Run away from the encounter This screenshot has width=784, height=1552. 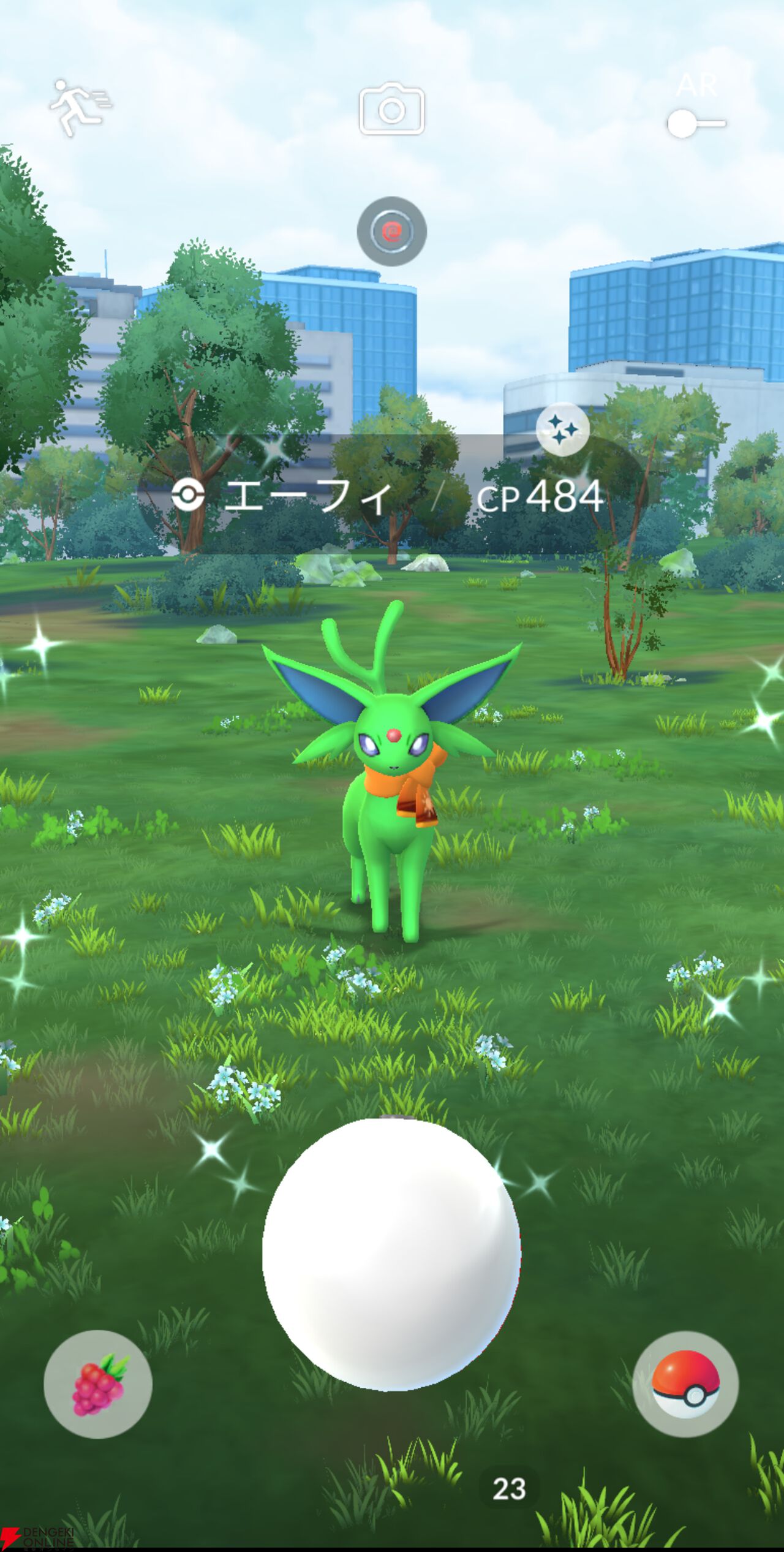80,108
